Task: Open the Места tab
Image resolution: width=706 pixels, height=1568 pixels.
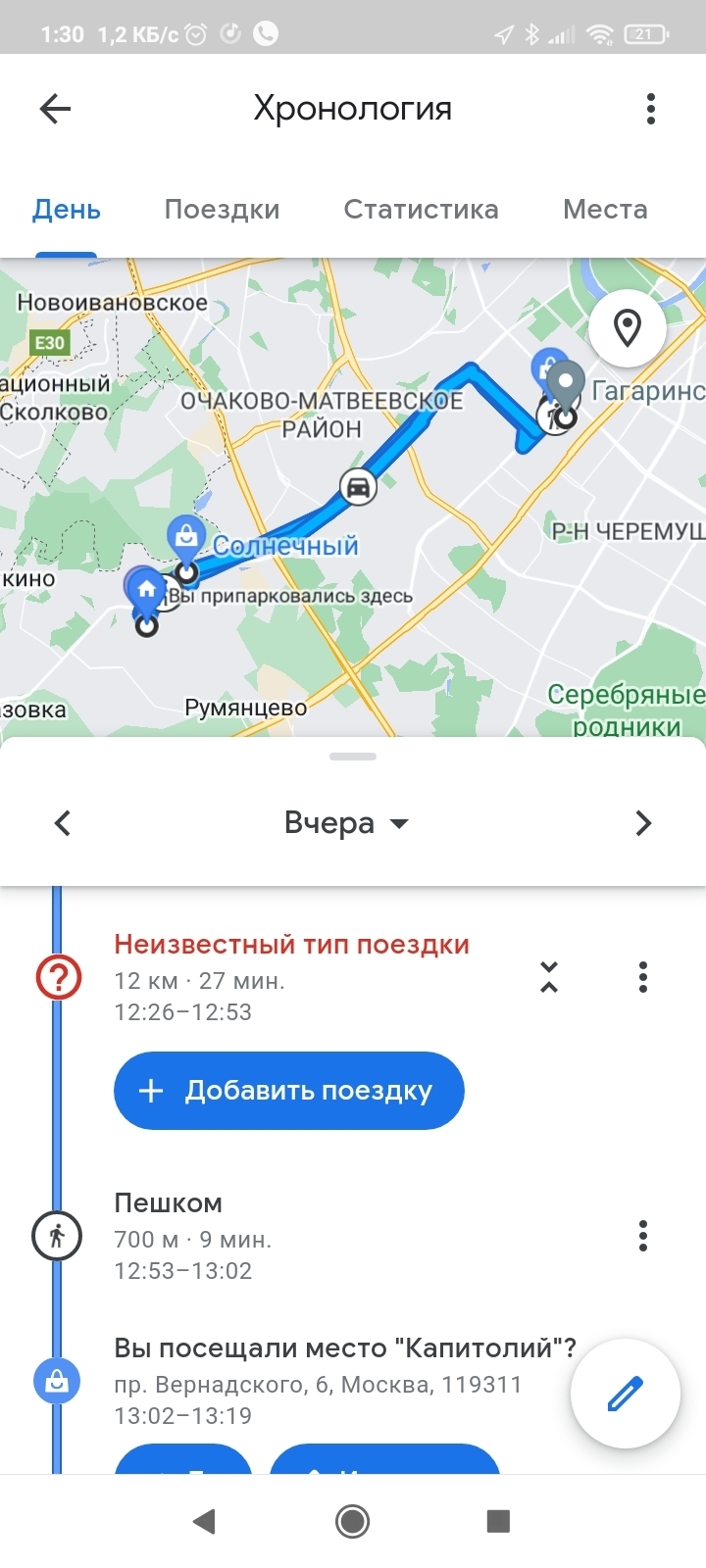Action: (x=605, y=210)
